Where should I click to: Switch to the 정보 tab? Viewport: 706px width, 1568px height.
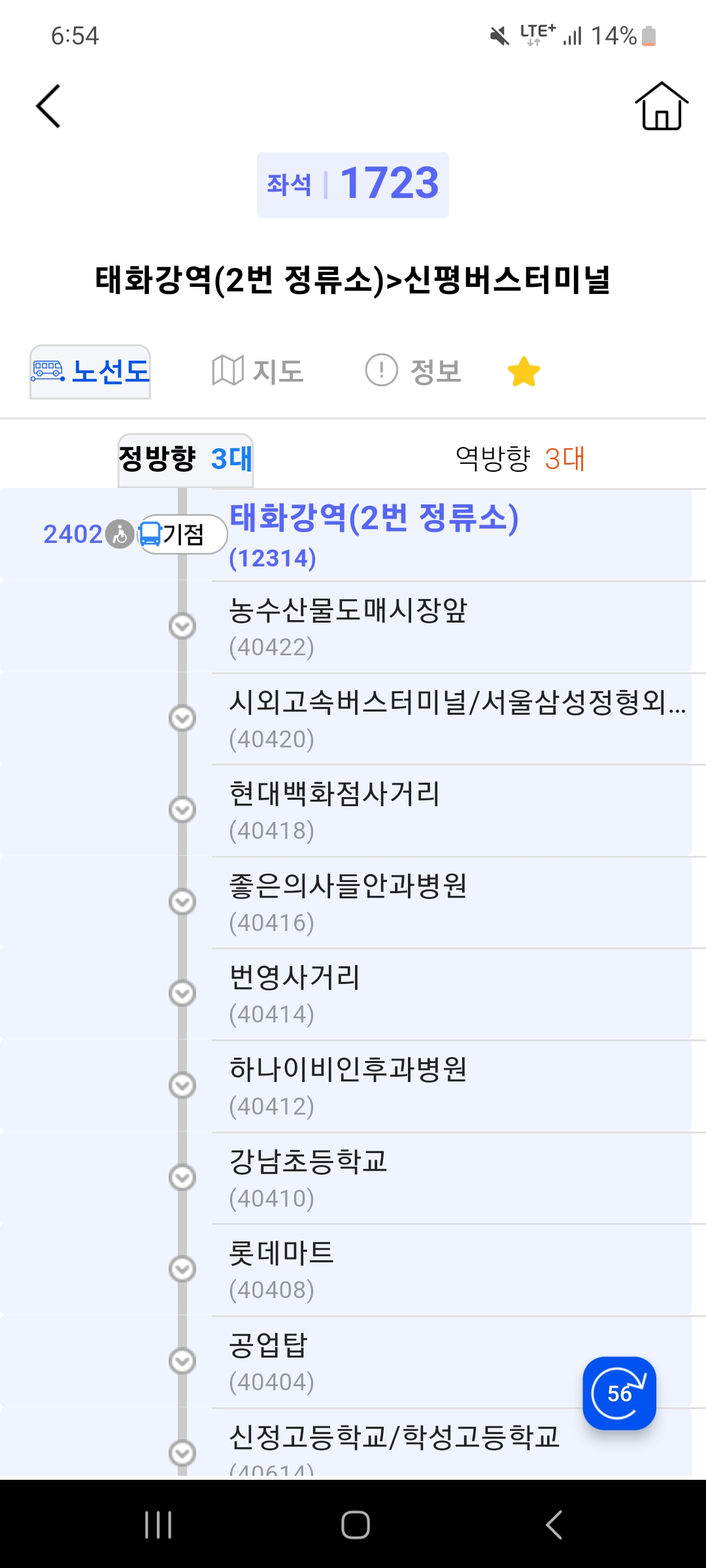point(413,371)
